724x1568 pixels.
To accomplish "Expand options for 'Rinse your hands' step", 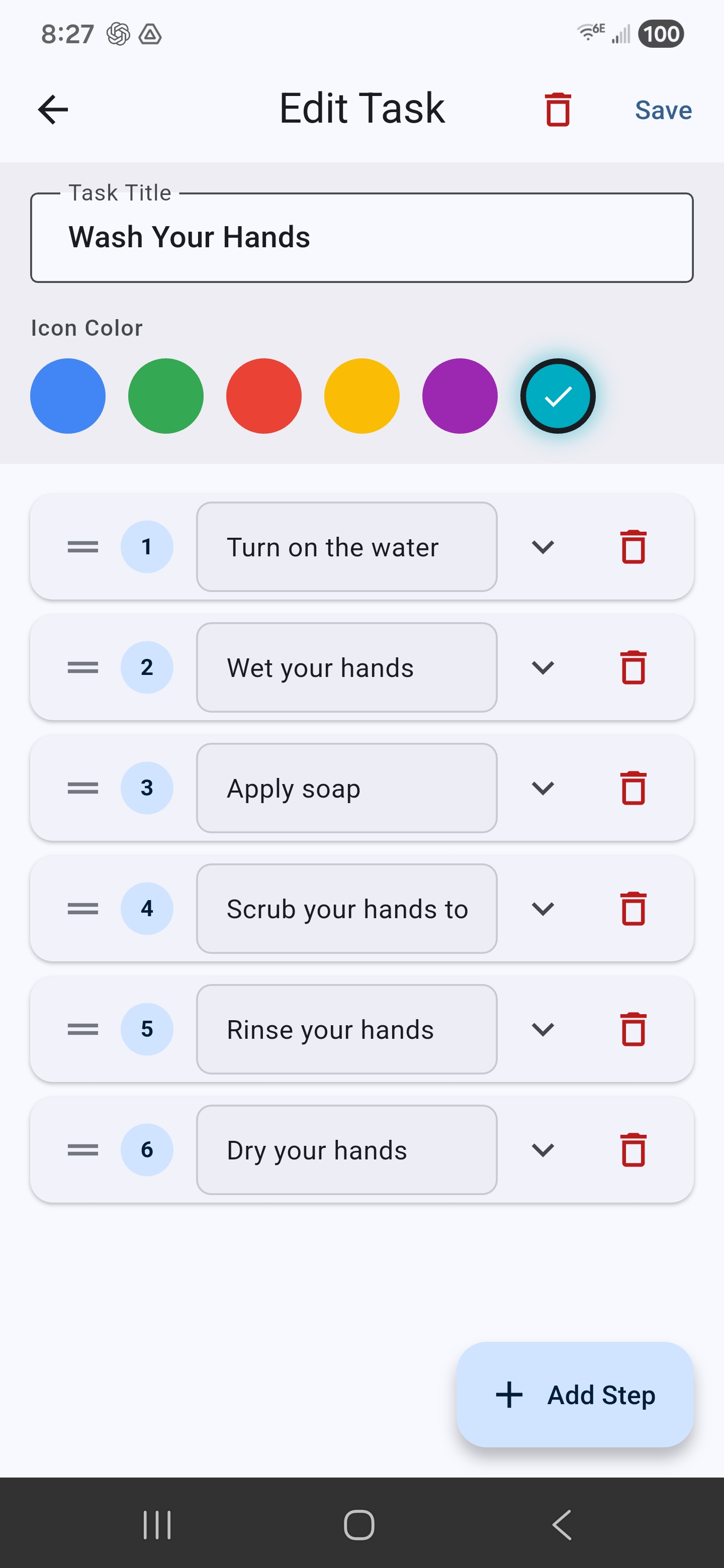I will click(542, 1029).
